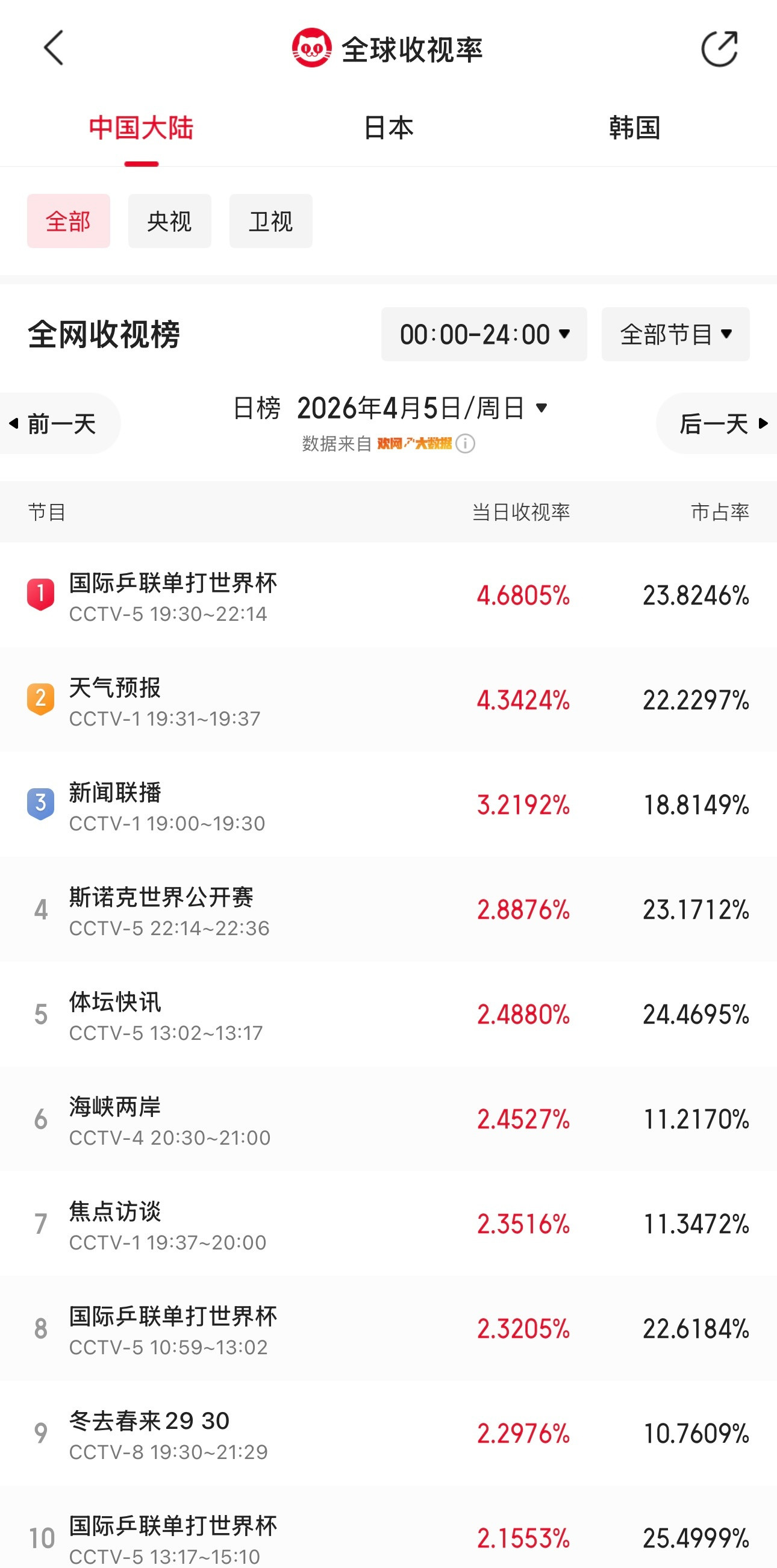Click the 后一天 next day button
777x1568 pixels.
point(719,423)
